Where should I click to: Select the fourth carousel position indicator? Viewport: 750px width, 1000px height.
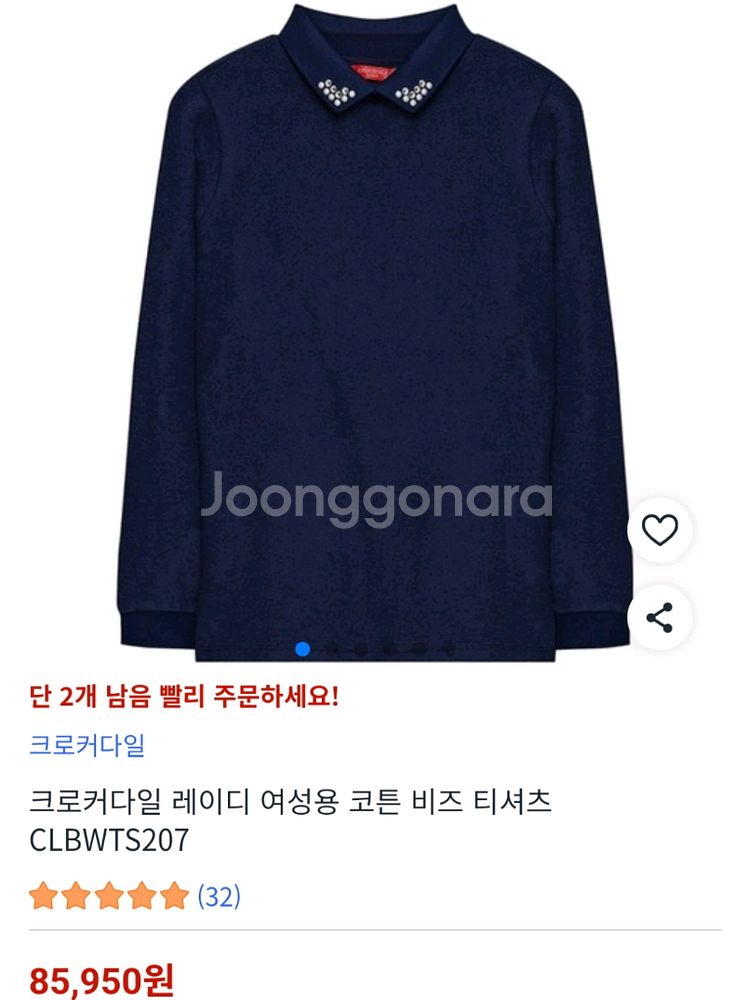388,648
